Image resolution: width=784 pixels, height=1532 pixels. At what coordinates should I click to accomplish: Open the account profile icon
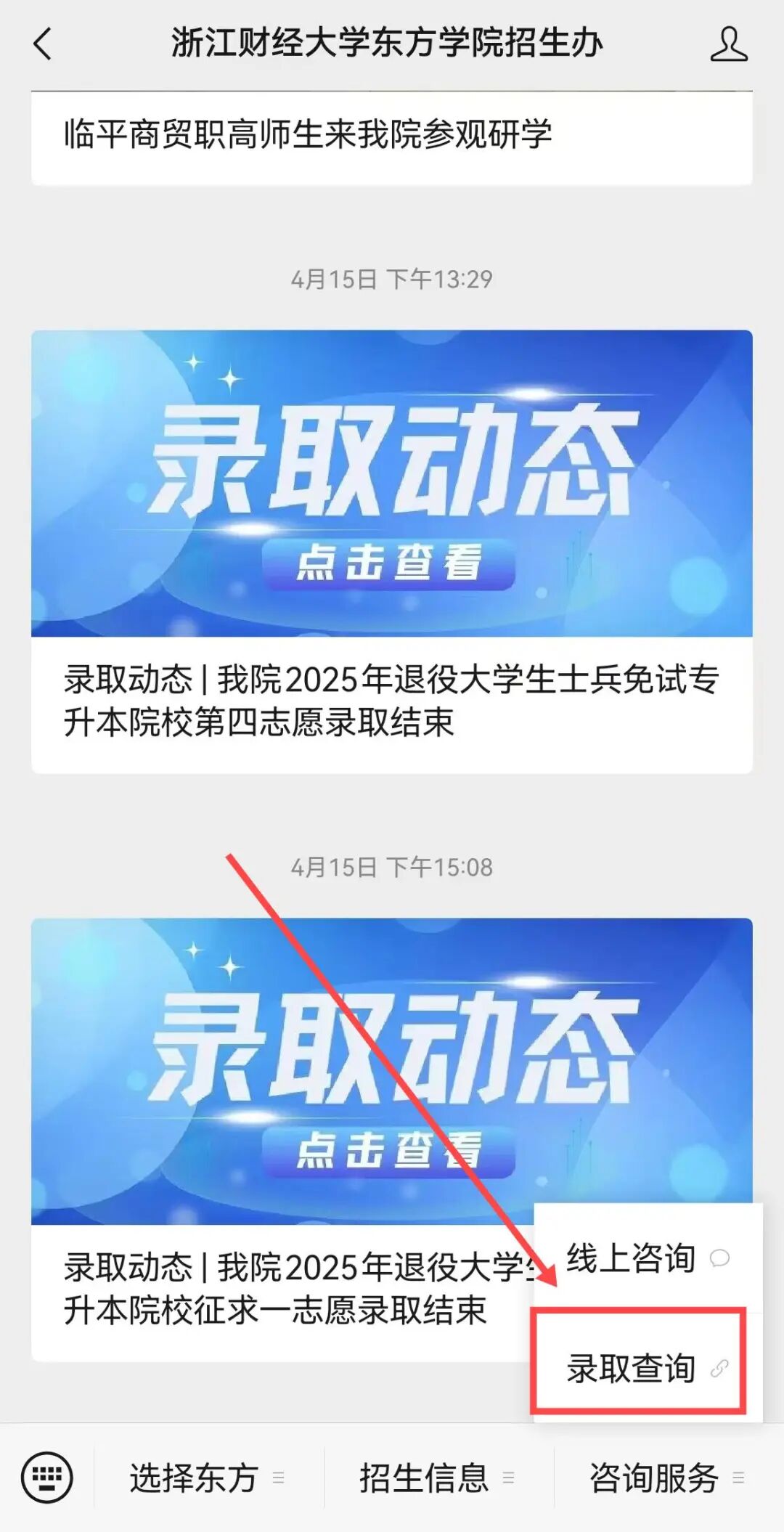coord(728,44)
